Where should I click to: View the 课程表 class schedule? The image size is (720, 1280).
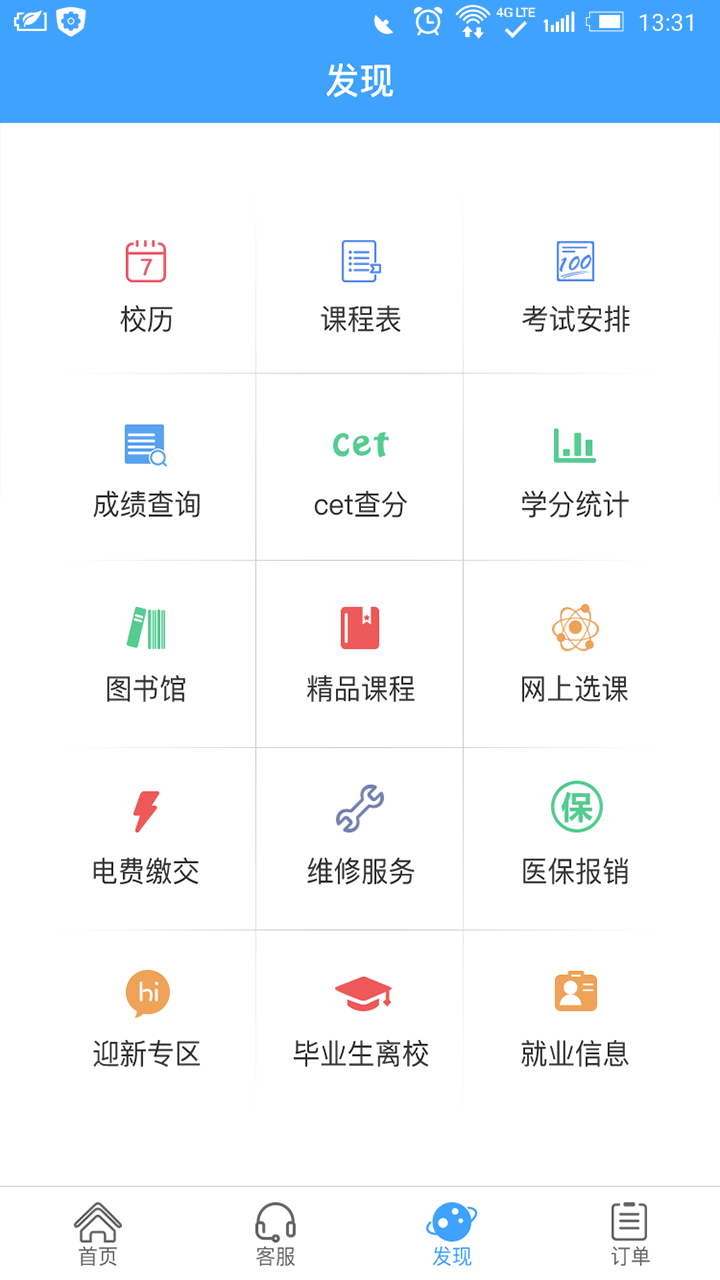(x=360, y=286)
